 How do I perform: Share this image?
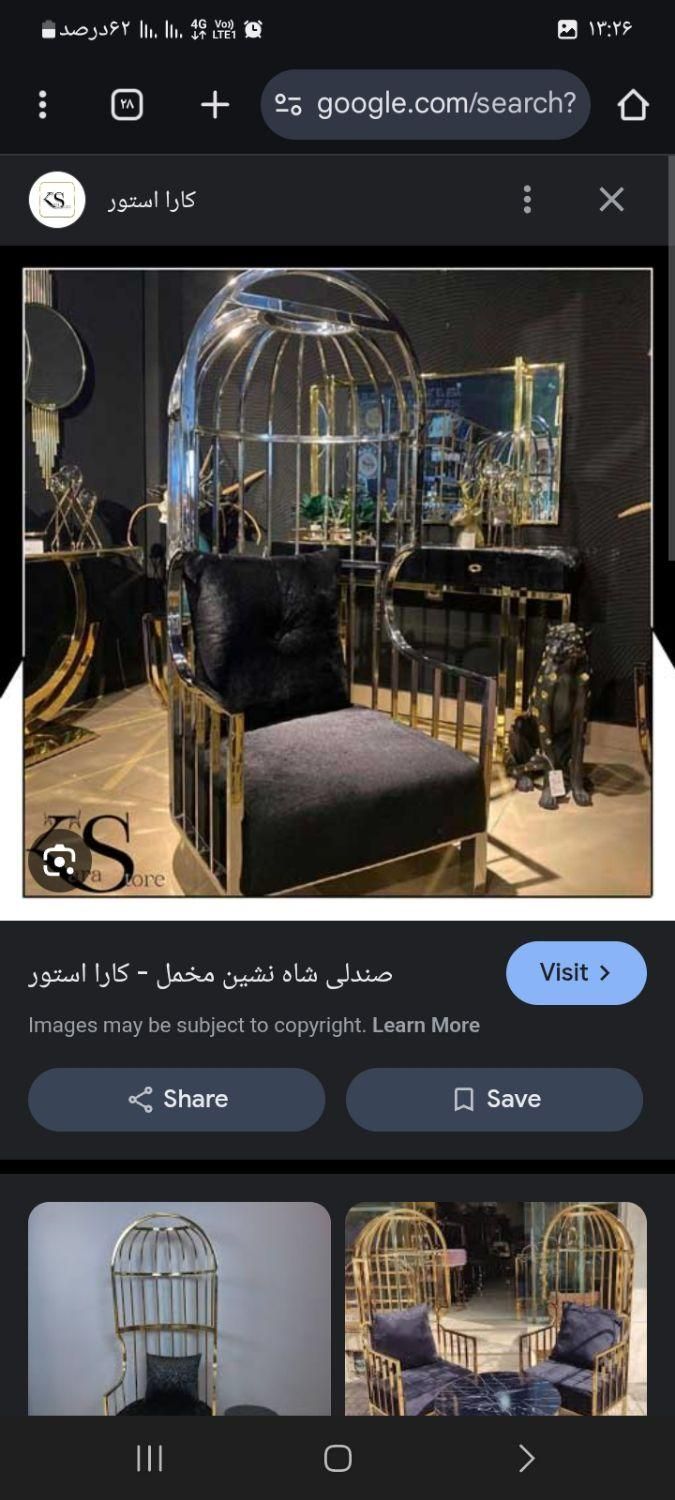click(x=177, y=1099)
